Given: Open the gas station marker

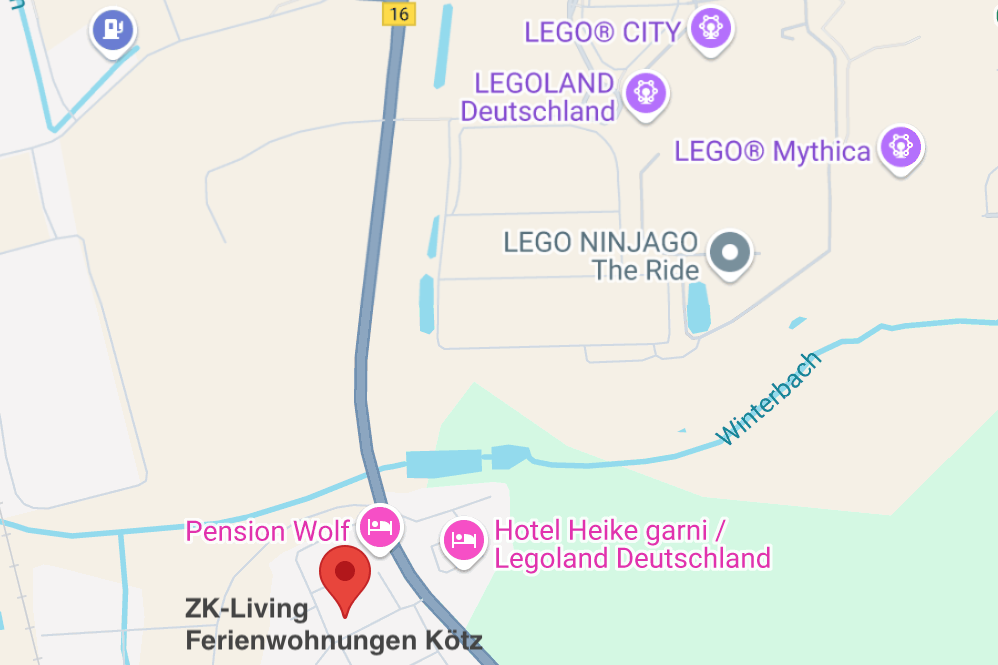Looking at the screenshot, I should 113,30.
